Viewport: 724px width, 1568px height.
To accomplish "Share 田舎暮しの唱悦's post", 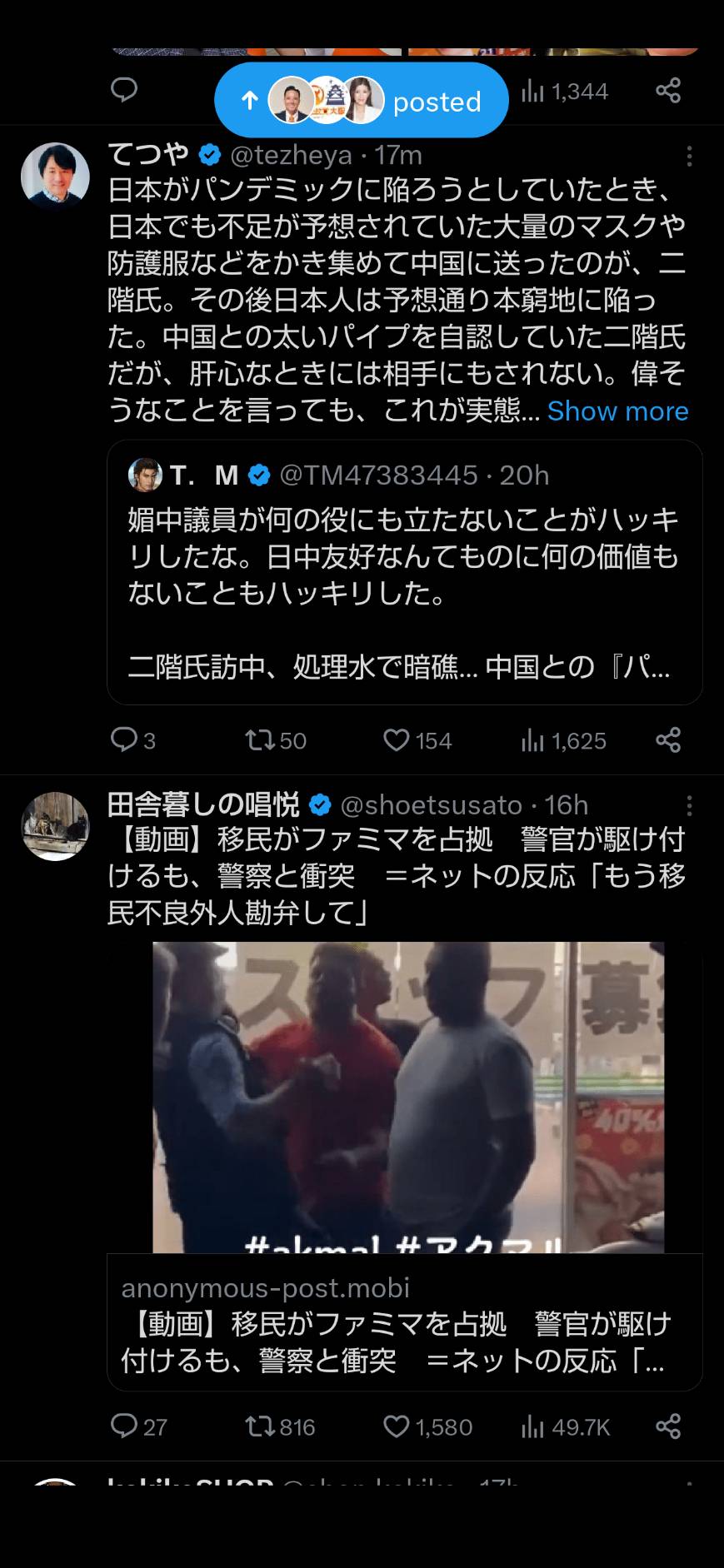I will [668, 1426].
